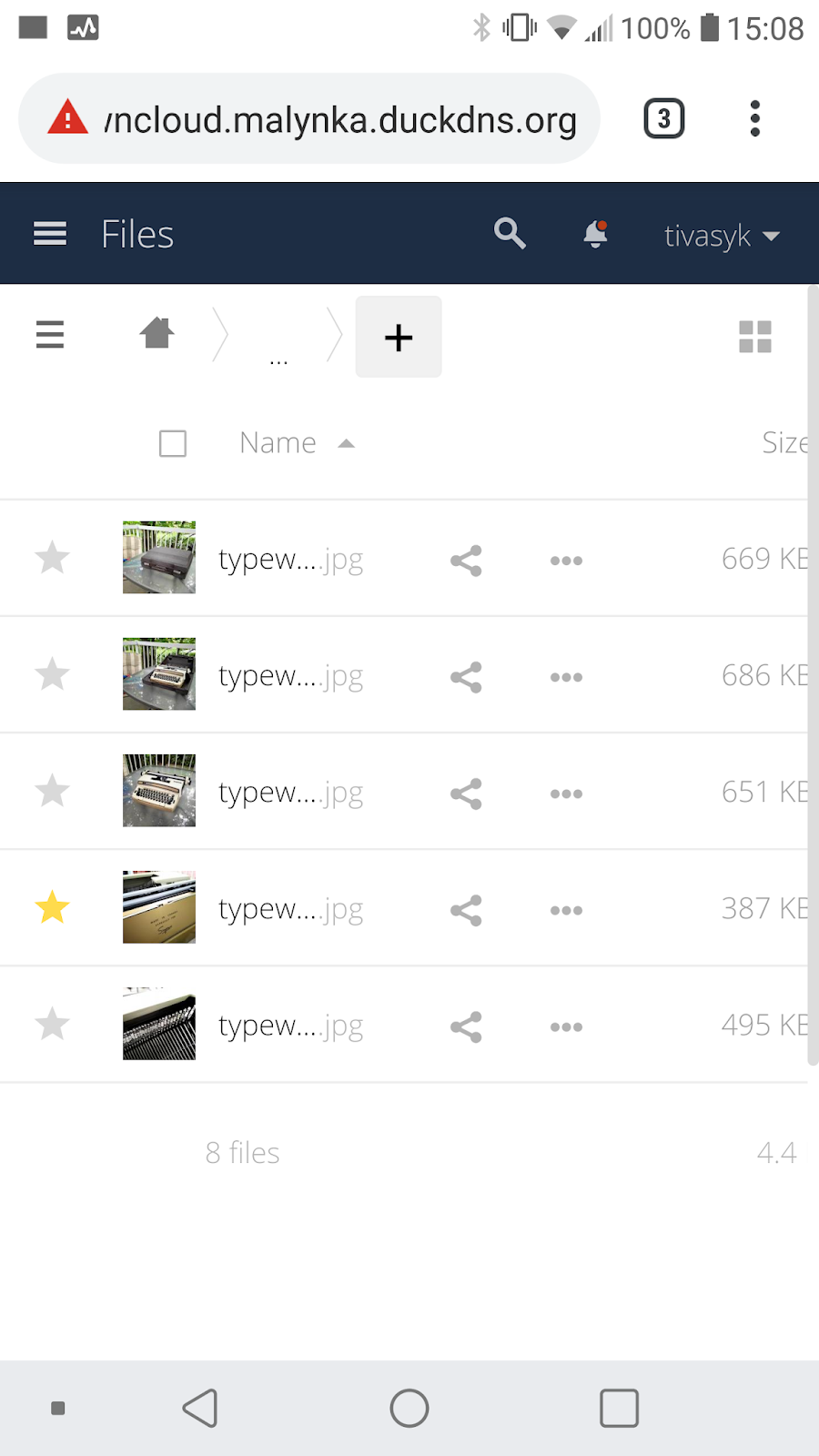This screenshot has height=1456, width=819.
Task: Unfavorite the starred 387 KB image
Action: coord(52,907)
